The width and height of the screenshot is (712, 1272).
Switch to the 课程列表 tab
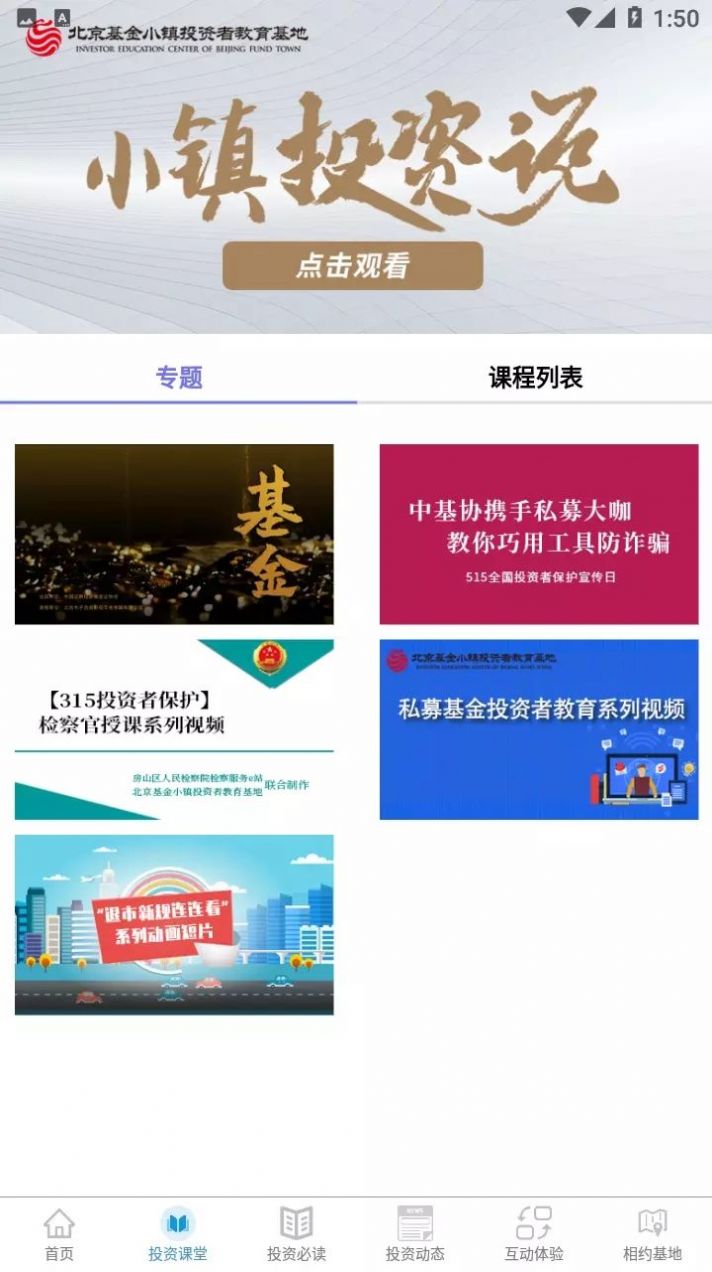535,378
